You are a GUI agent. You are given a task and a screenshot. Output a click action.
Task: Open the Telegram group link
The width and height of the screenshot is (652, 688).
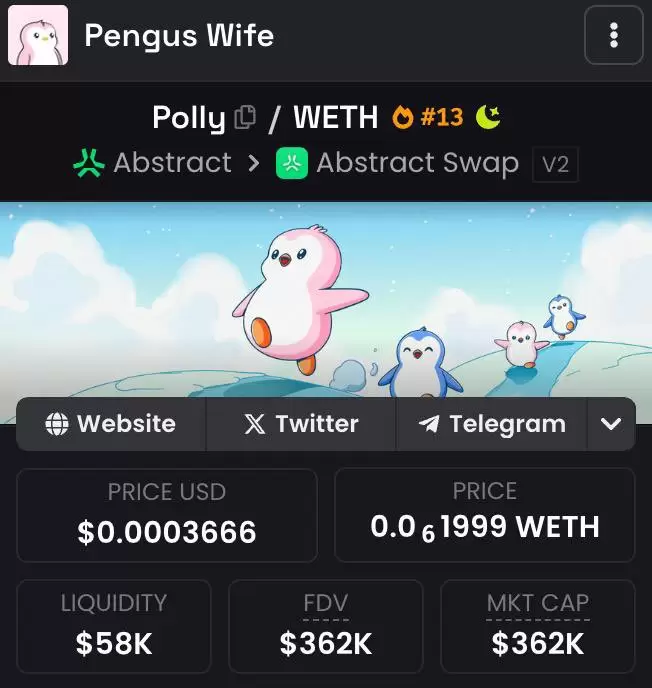(492, 424)
